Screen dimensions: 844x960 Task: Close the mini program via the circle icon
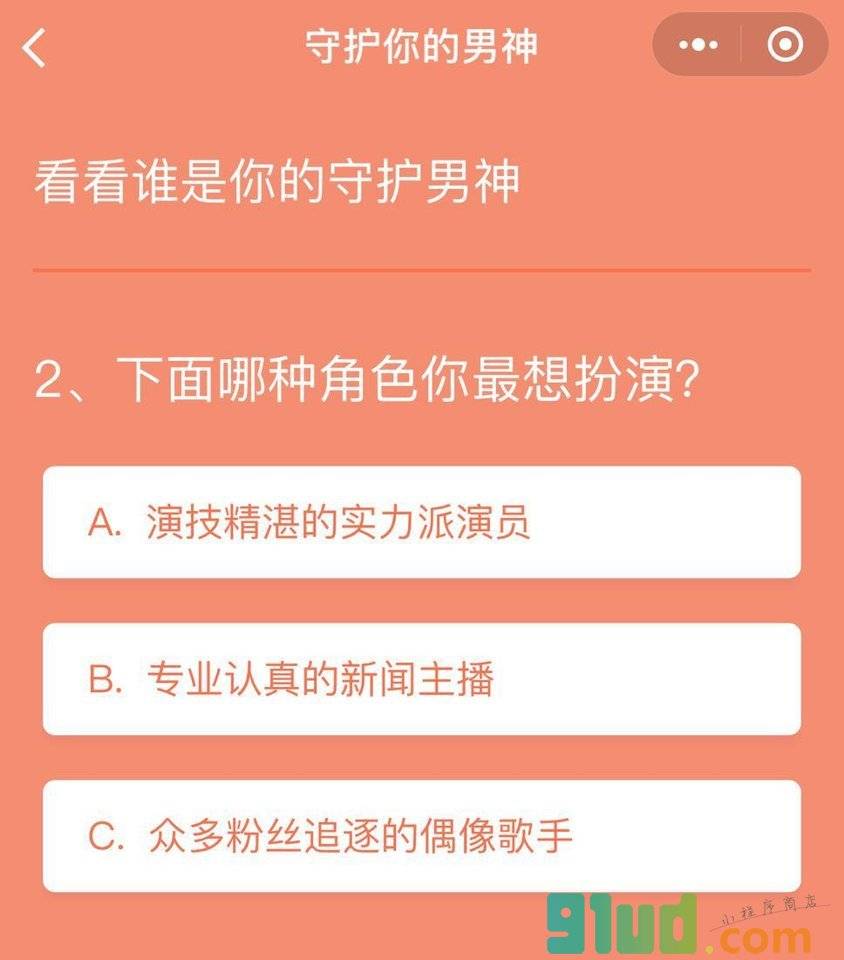(x=785, y=45)
